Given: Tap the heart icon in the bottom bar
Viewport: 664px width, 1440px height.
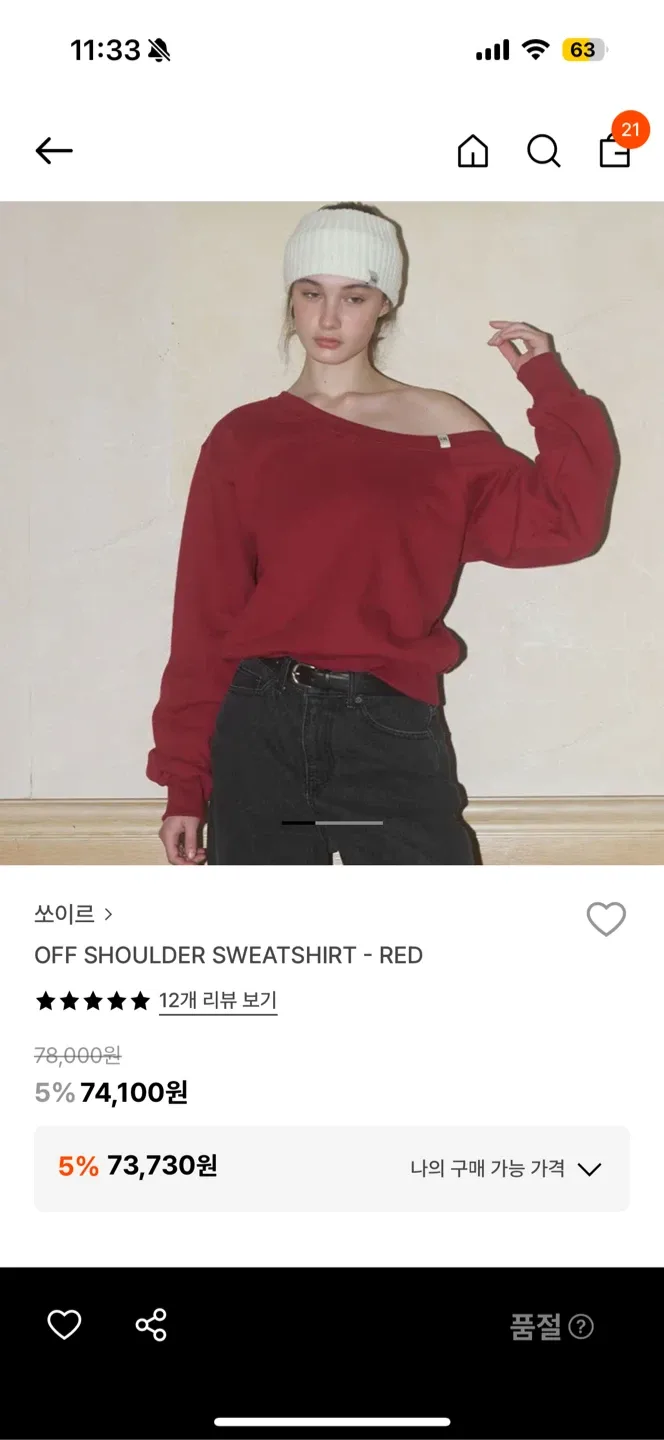Looking at the screenshot, I should coord(64,1325).
